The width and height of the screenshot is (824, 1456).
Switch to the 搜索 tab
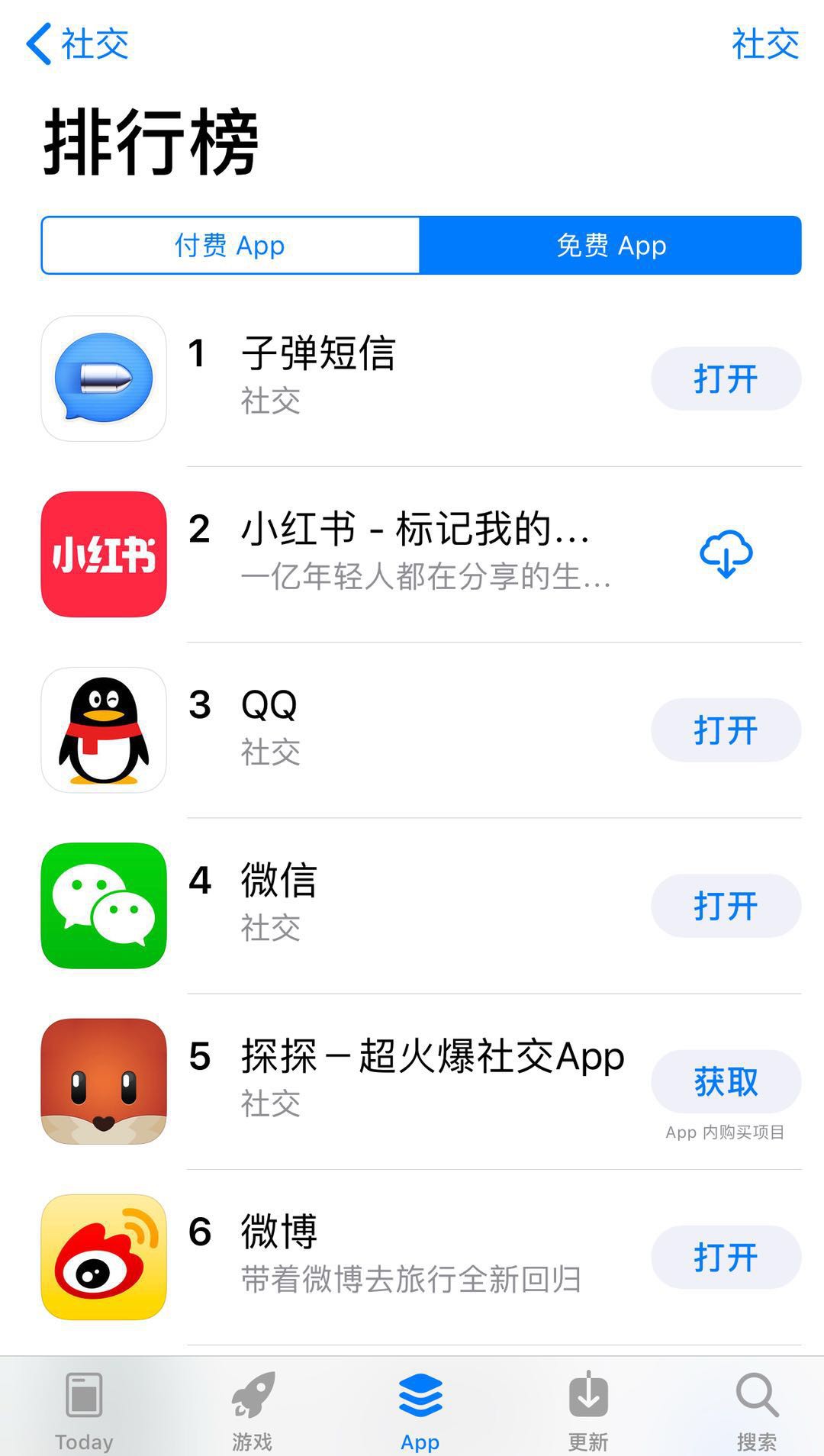[756, 1411]
